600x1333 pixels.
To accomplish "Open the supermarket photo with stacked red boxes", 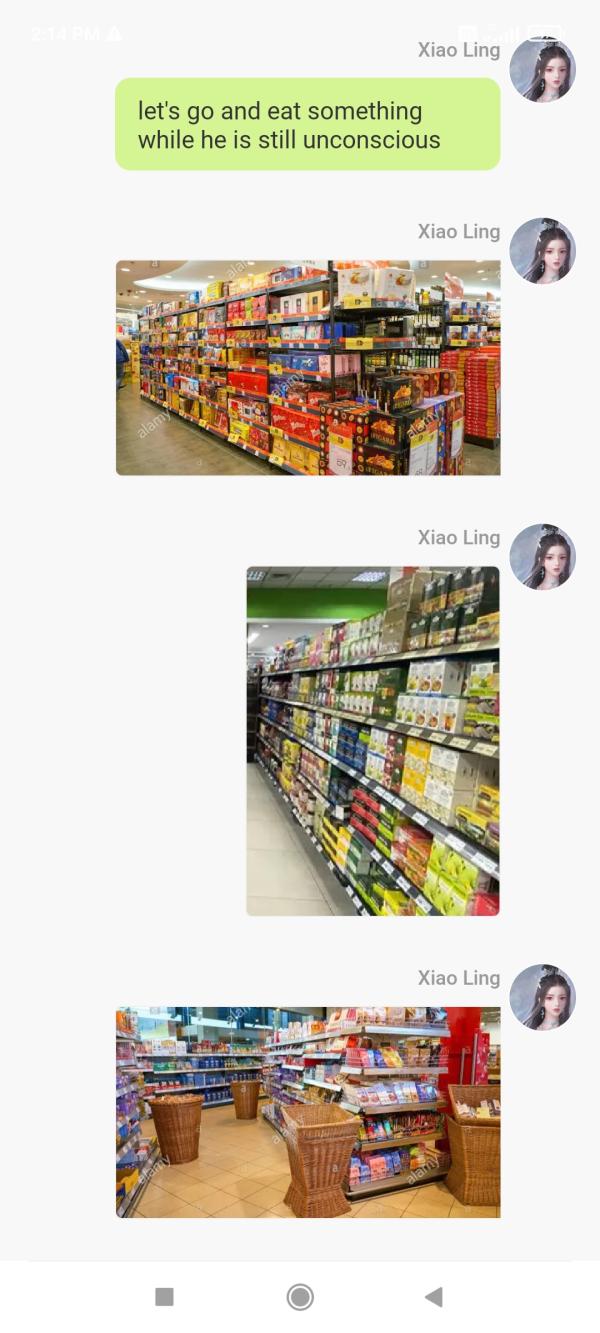I will (308, 368).
